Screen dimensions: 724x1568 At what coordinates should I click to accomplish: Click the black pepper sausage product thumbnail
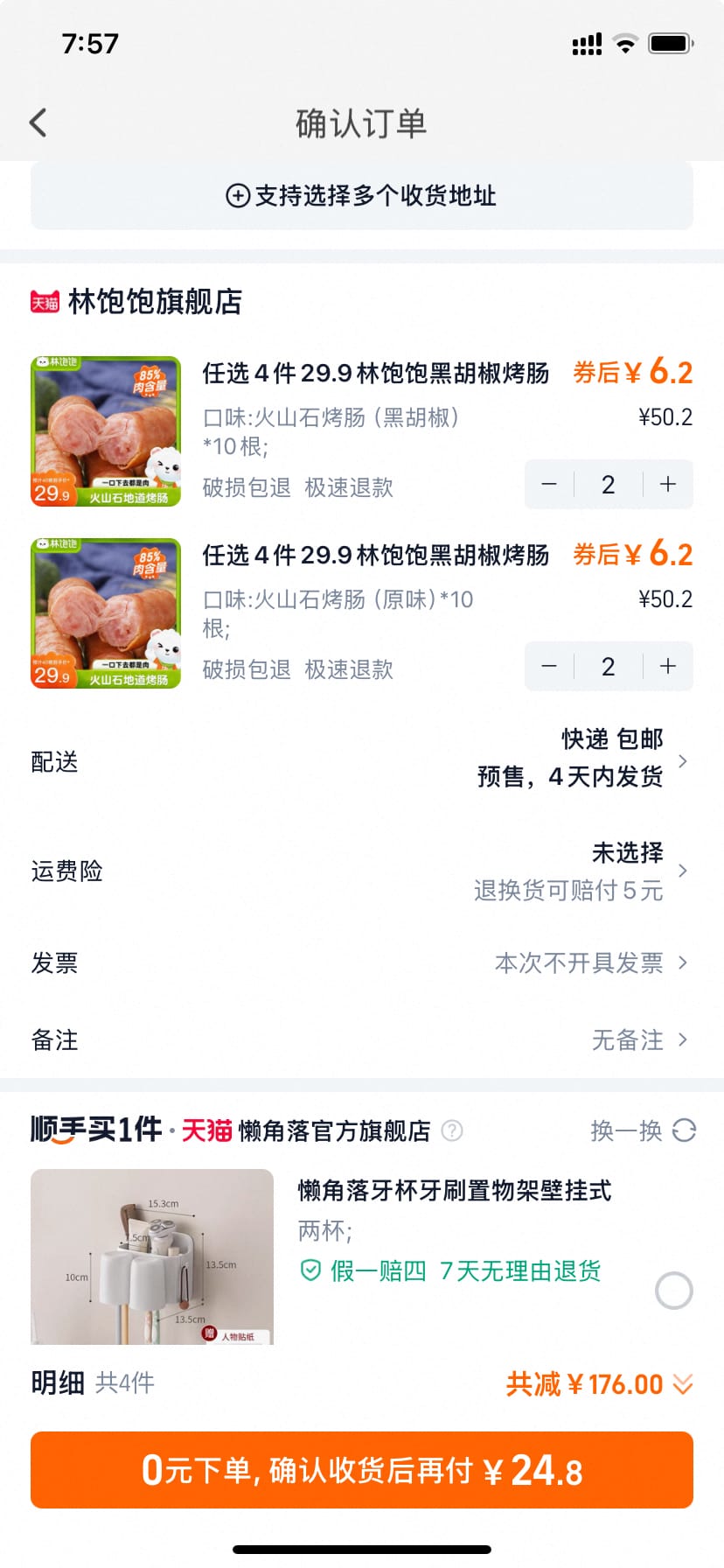tap(105, 430)
